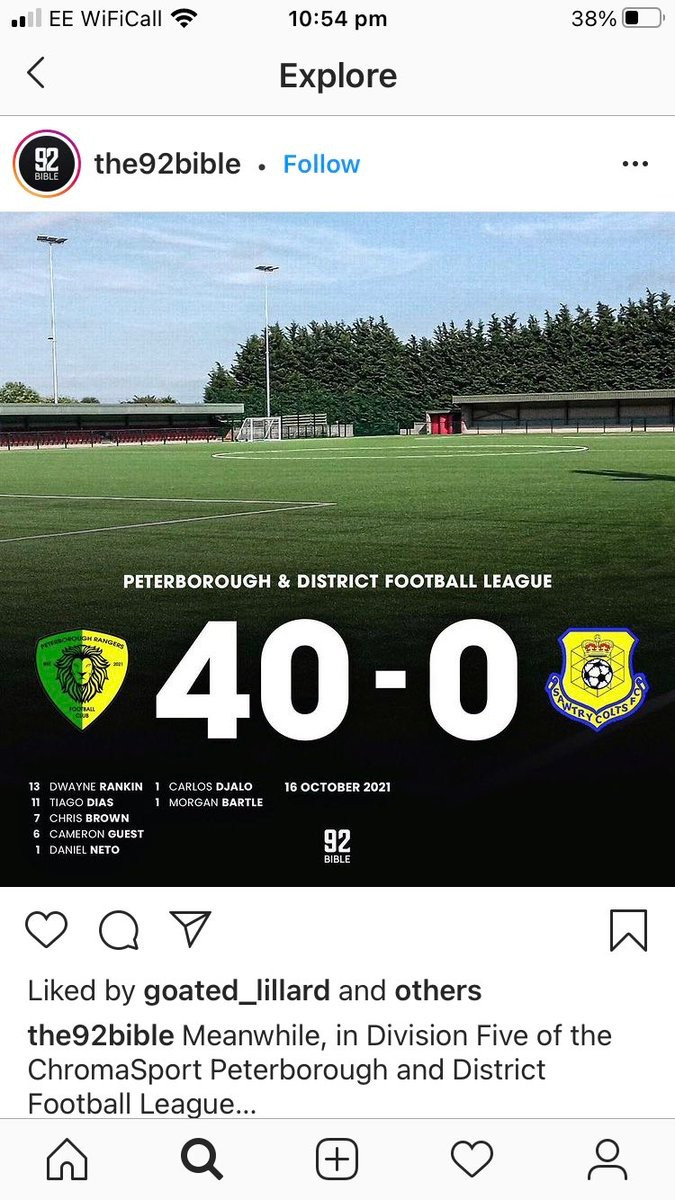Open the 40-0 football score post image

337,549
